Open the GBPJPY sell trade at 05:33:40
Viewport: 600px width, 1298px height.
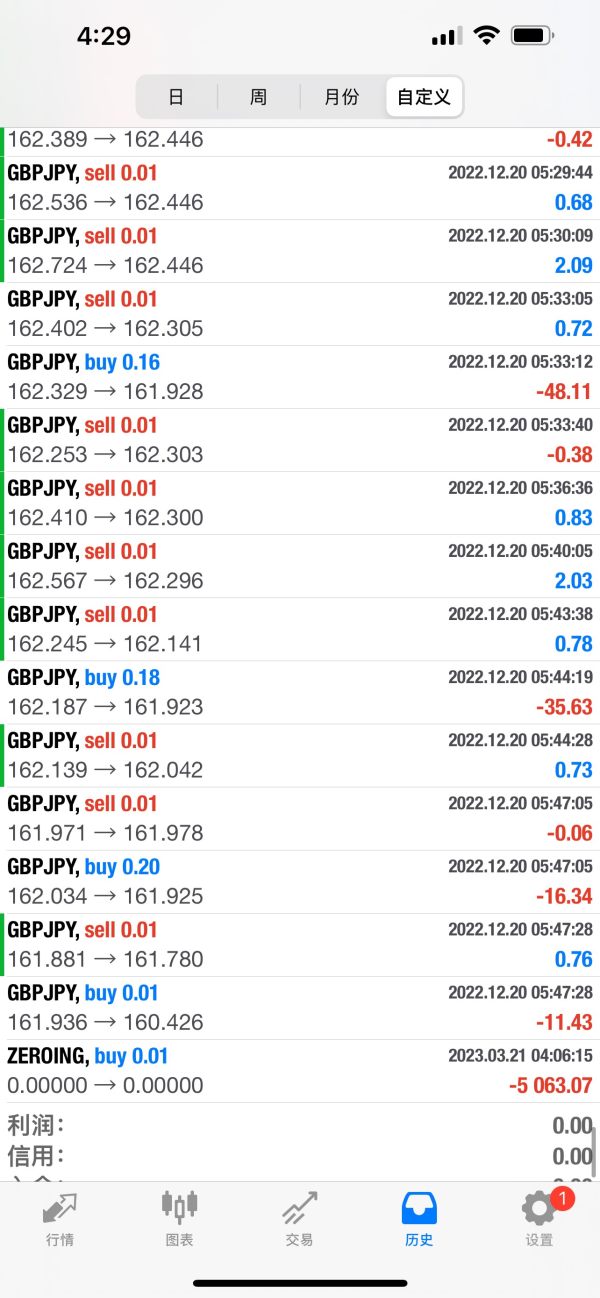(300, 440)
